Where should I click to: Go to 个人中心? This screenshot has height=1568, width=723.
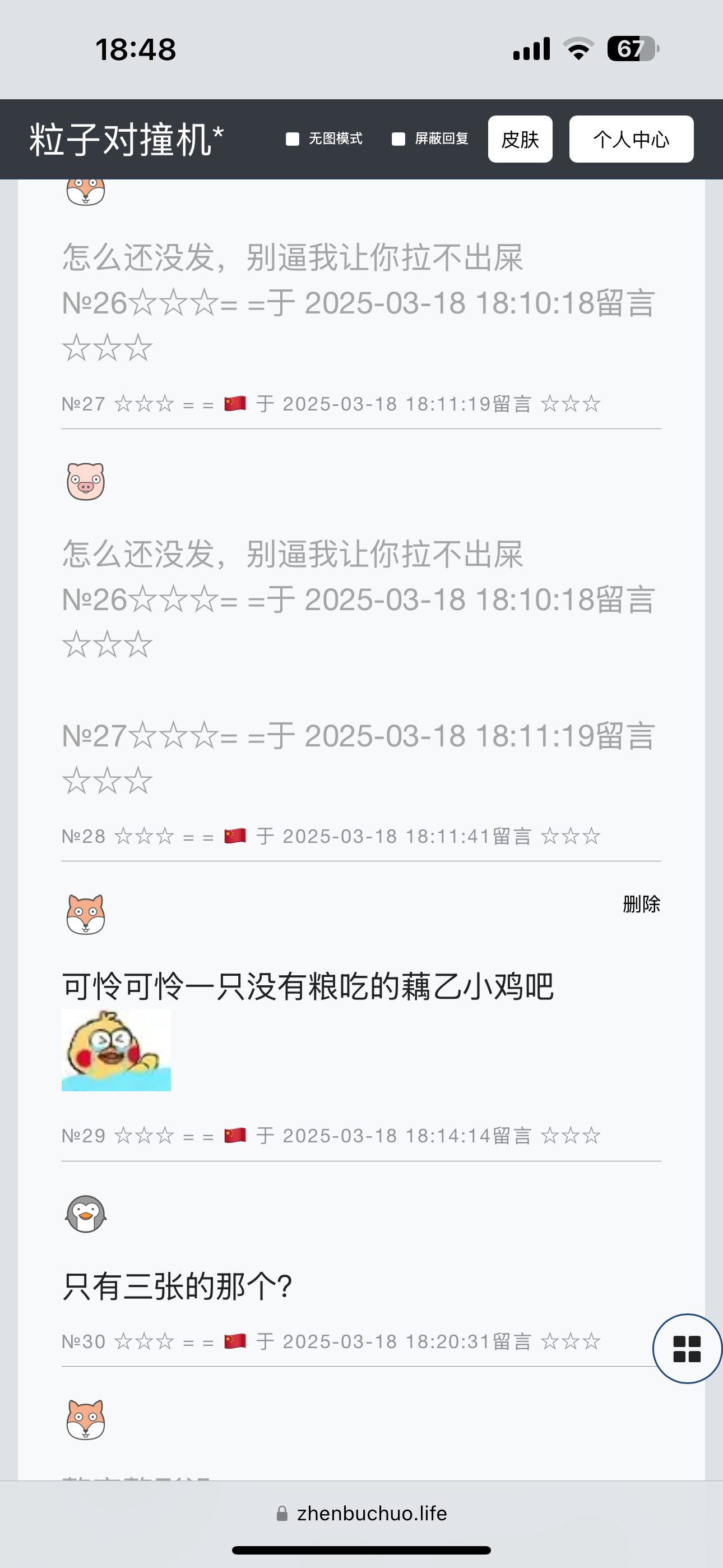[x=631, y=140]
